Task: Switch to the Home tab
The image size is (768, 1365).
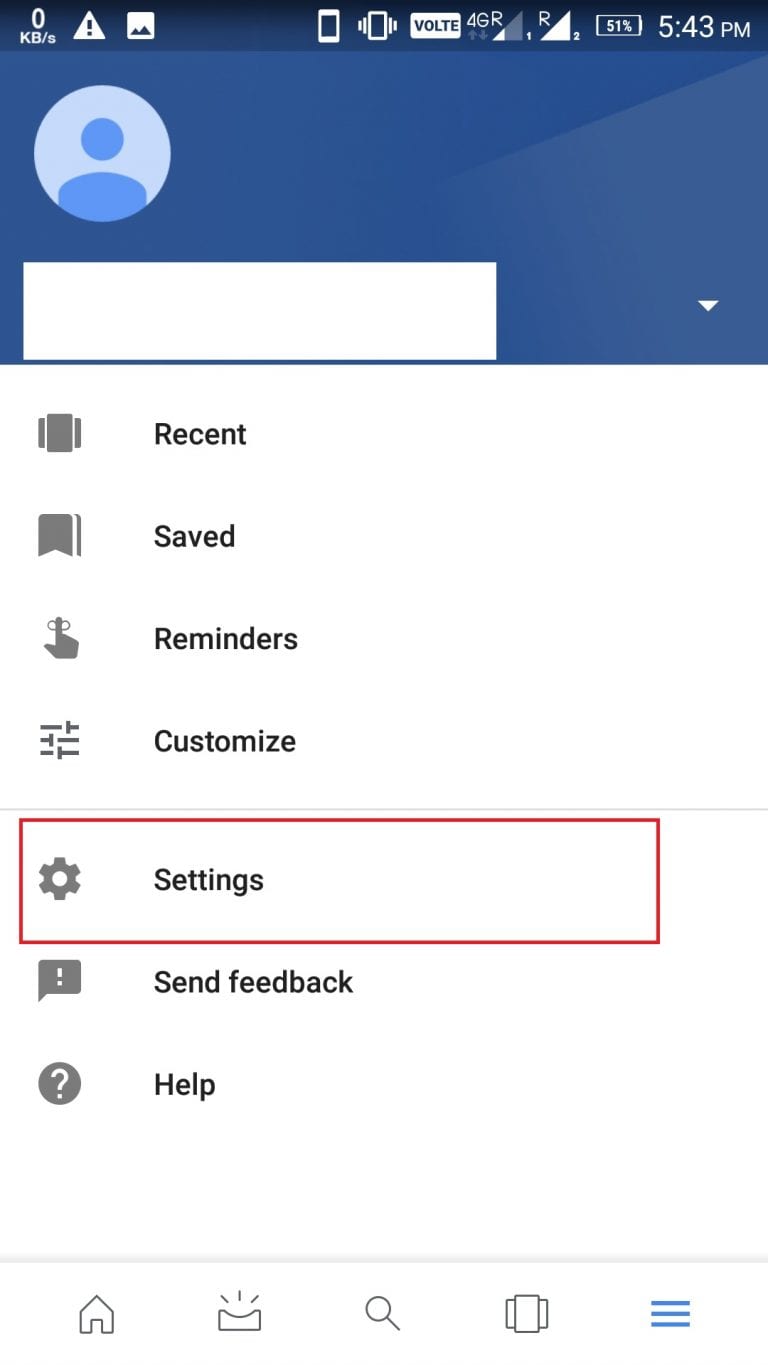Action: click(x=97, y=1313)
